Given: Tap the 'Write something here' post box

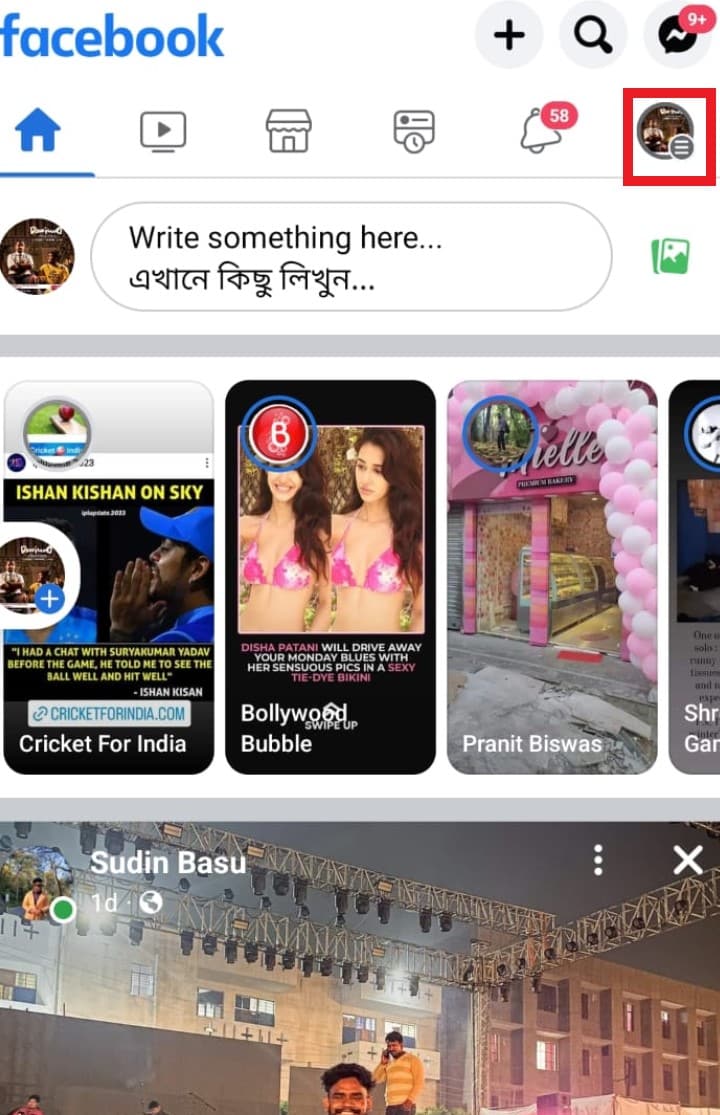Looking at the screenshot, I should click(x=350, y=257).
